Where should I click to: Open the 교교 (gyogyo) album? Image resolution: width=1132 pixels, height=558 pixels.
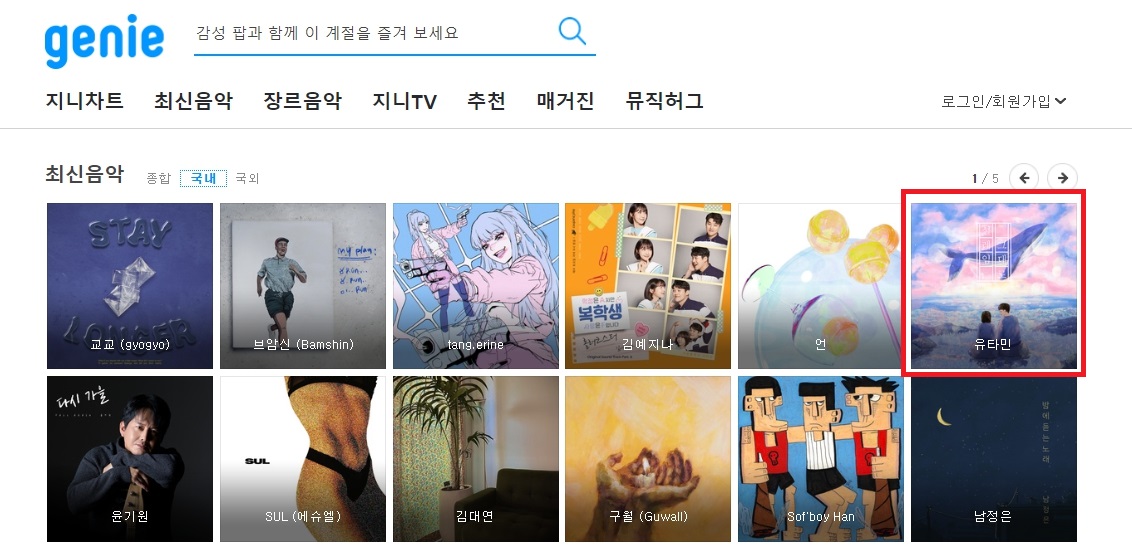[x=130, y=286]
